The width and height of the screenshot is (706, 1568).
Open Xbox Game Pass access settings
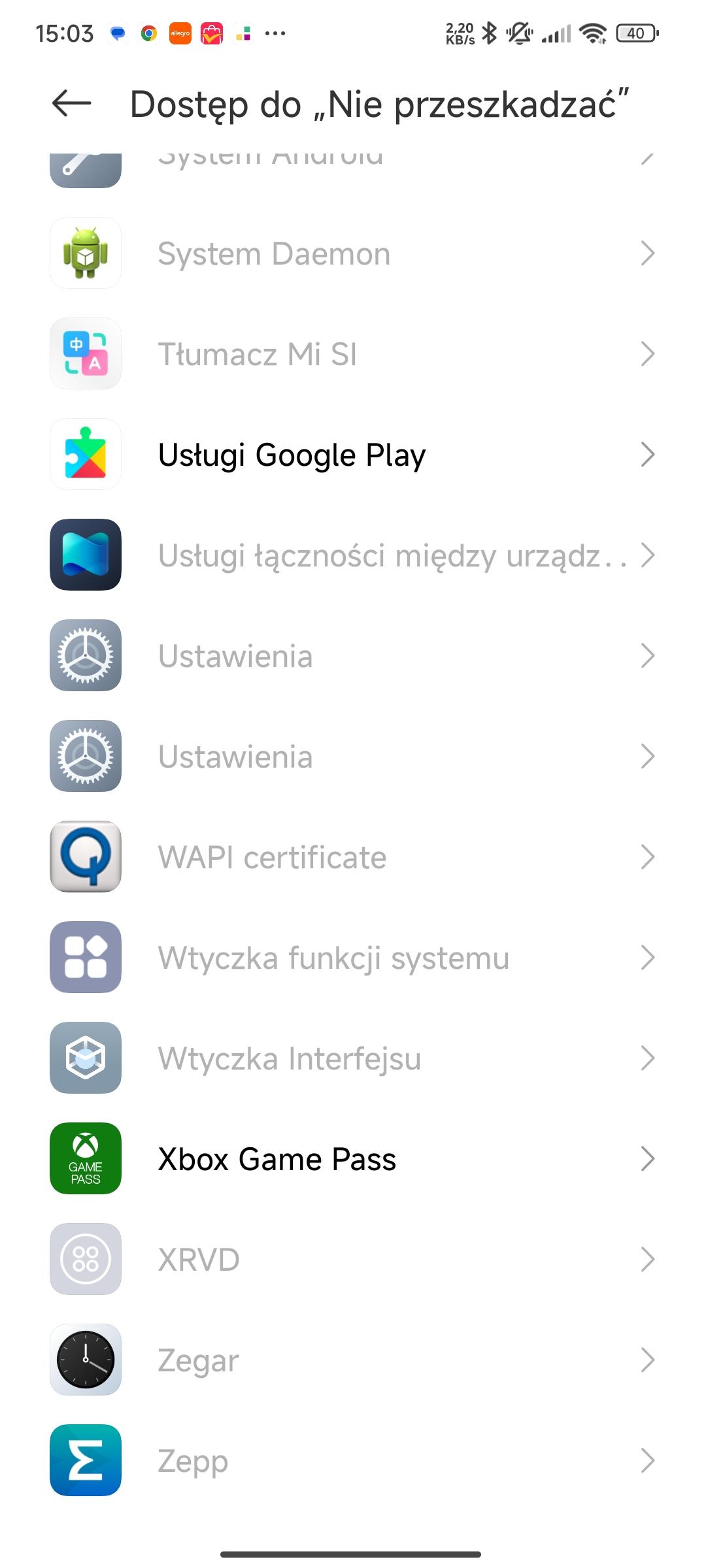[x=353, y=1159]
